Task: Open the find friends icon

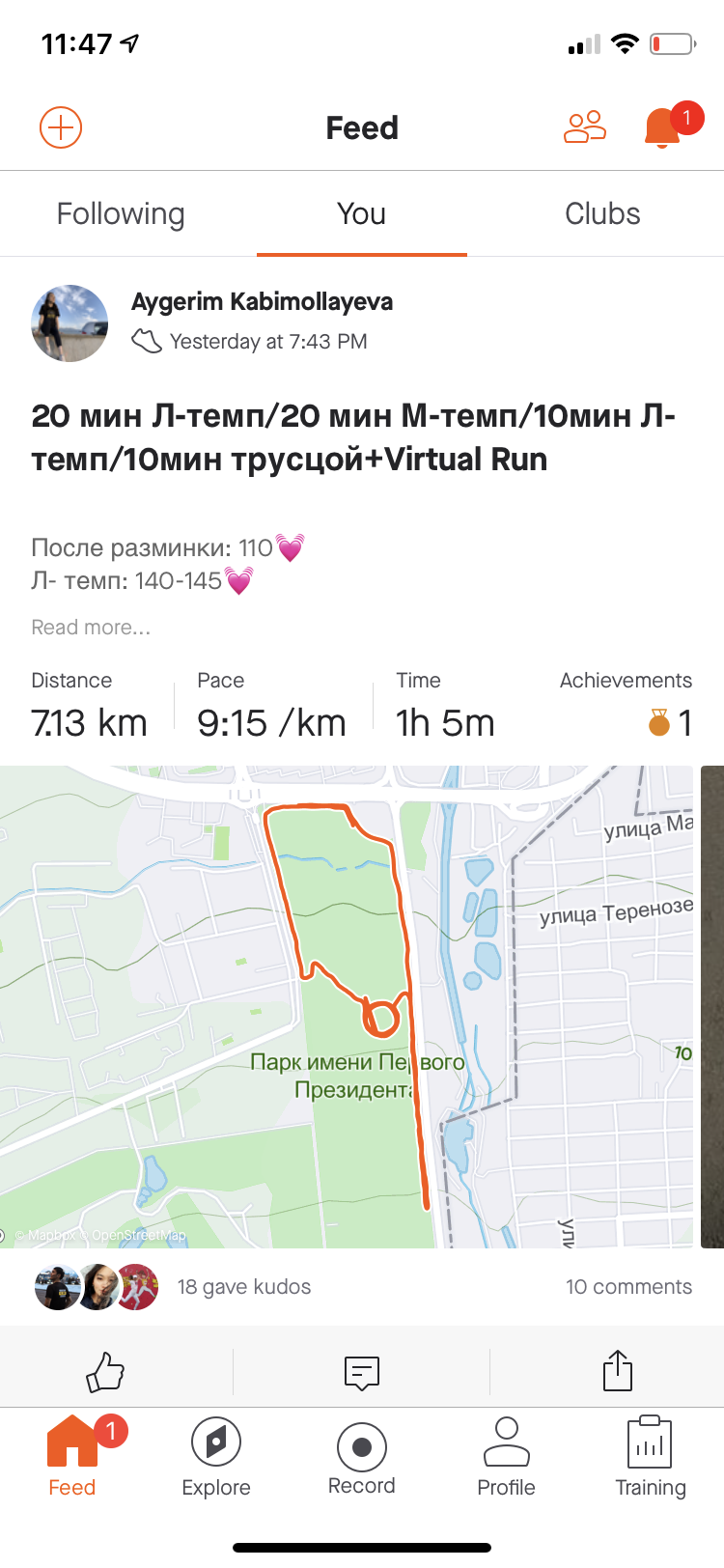Action: click(x=584, y=127)
